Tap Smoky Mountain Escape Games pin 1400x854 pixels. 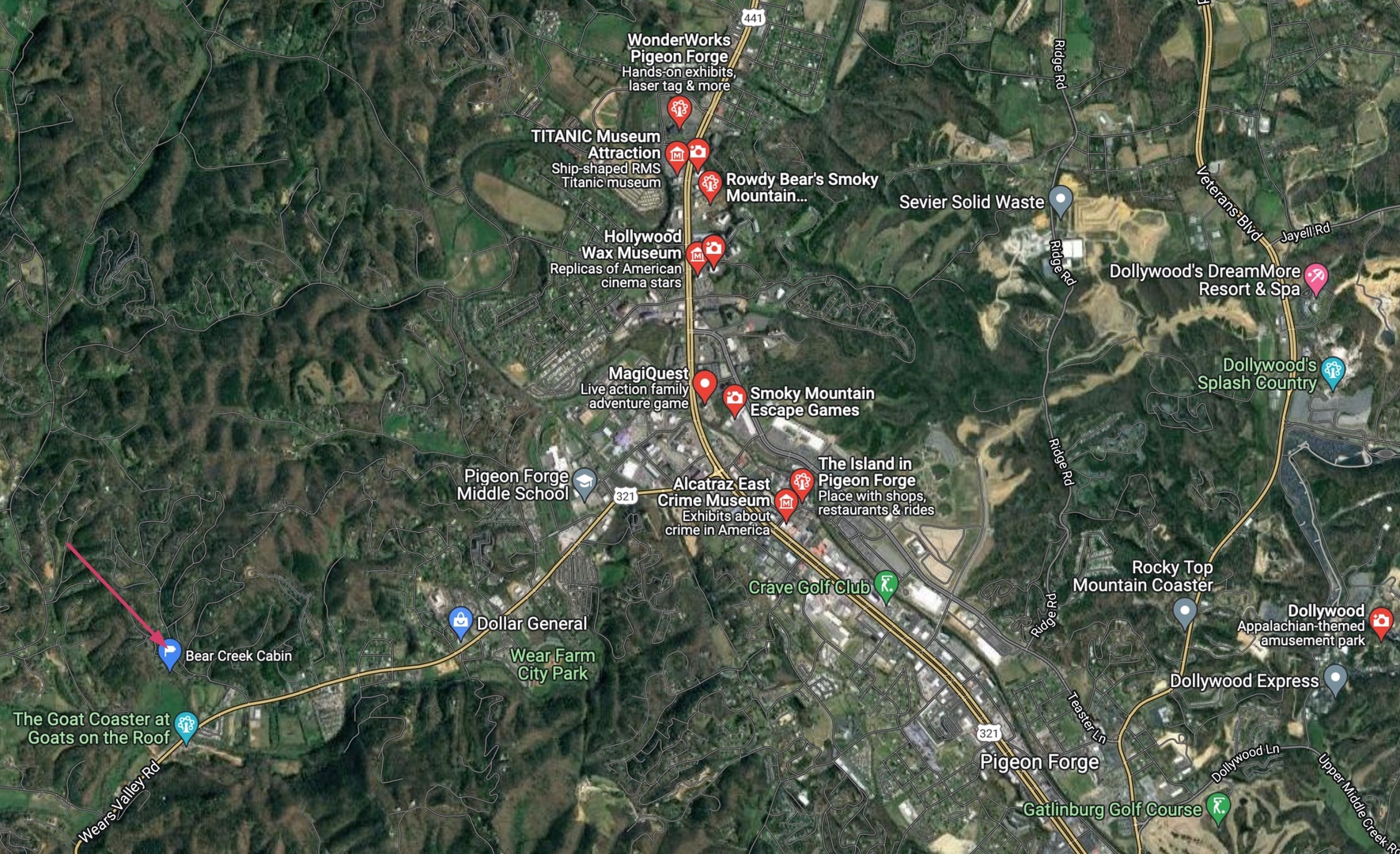click(x=734, y=399)
